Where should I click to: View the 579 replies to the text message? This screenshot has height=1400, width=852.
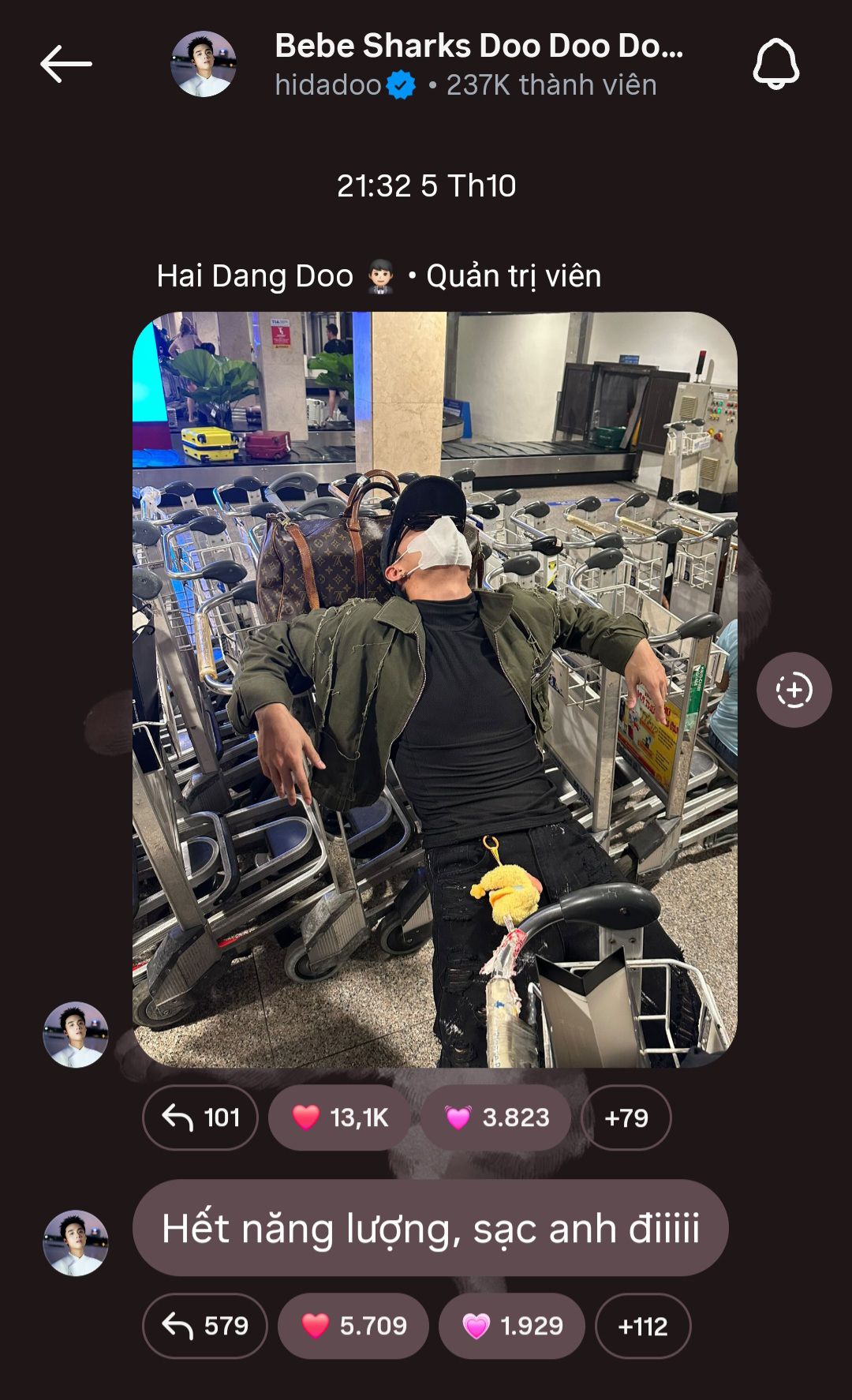point(205,1326)
